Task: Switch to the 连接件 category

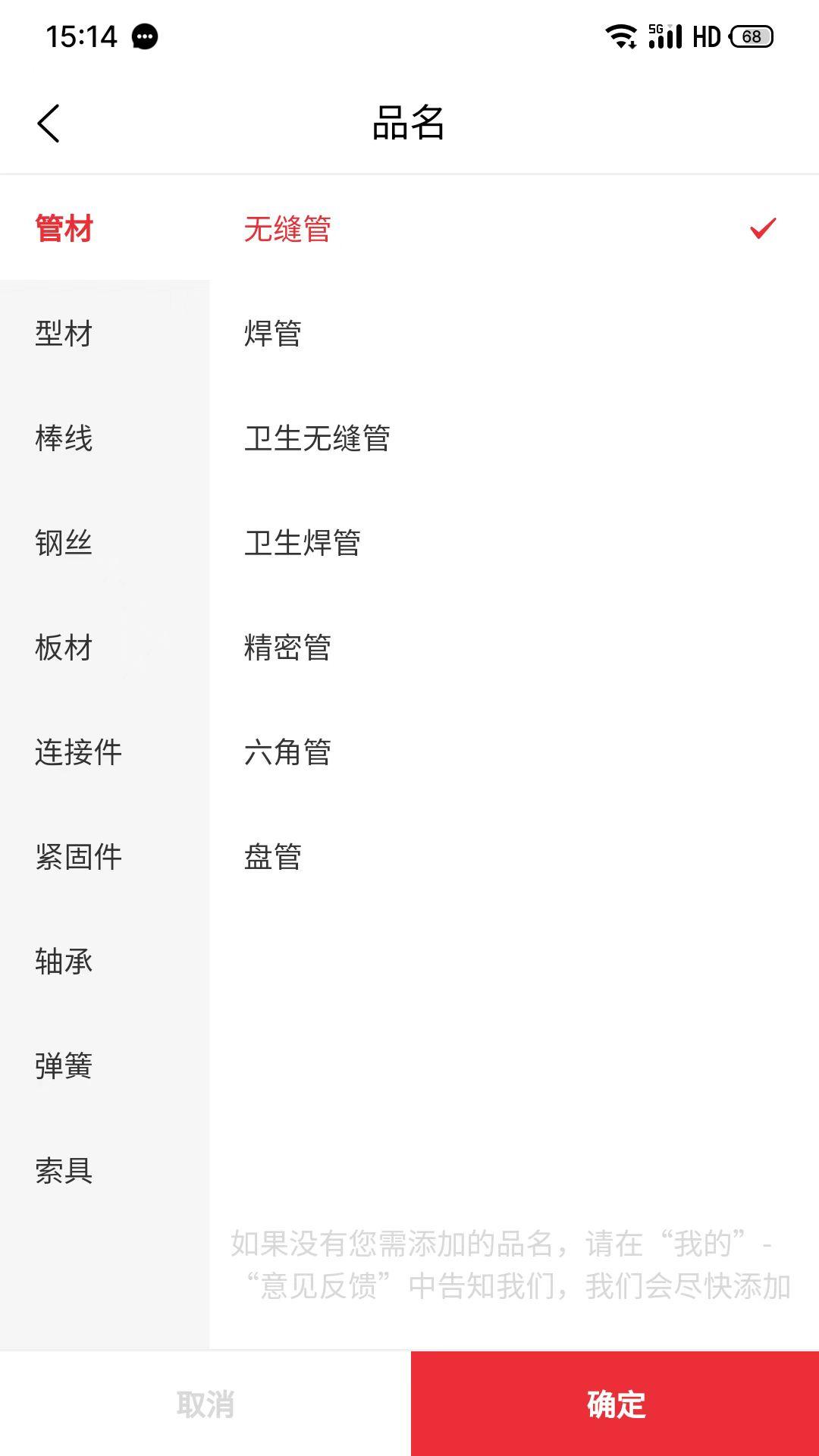Action: pos(79,752)
